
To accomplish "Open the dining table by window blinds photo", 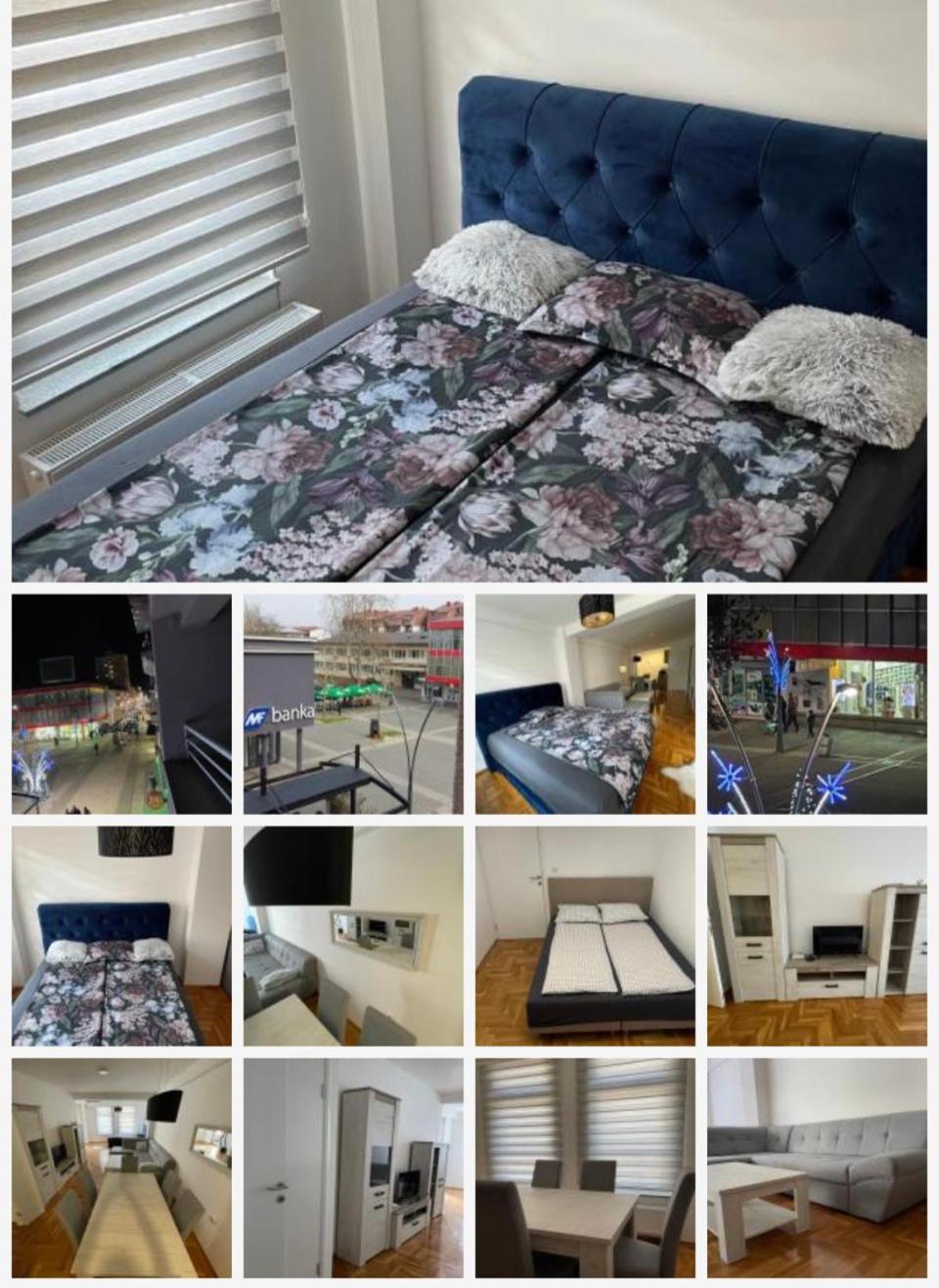I will pyautogui.click(x=585, y=1168).
